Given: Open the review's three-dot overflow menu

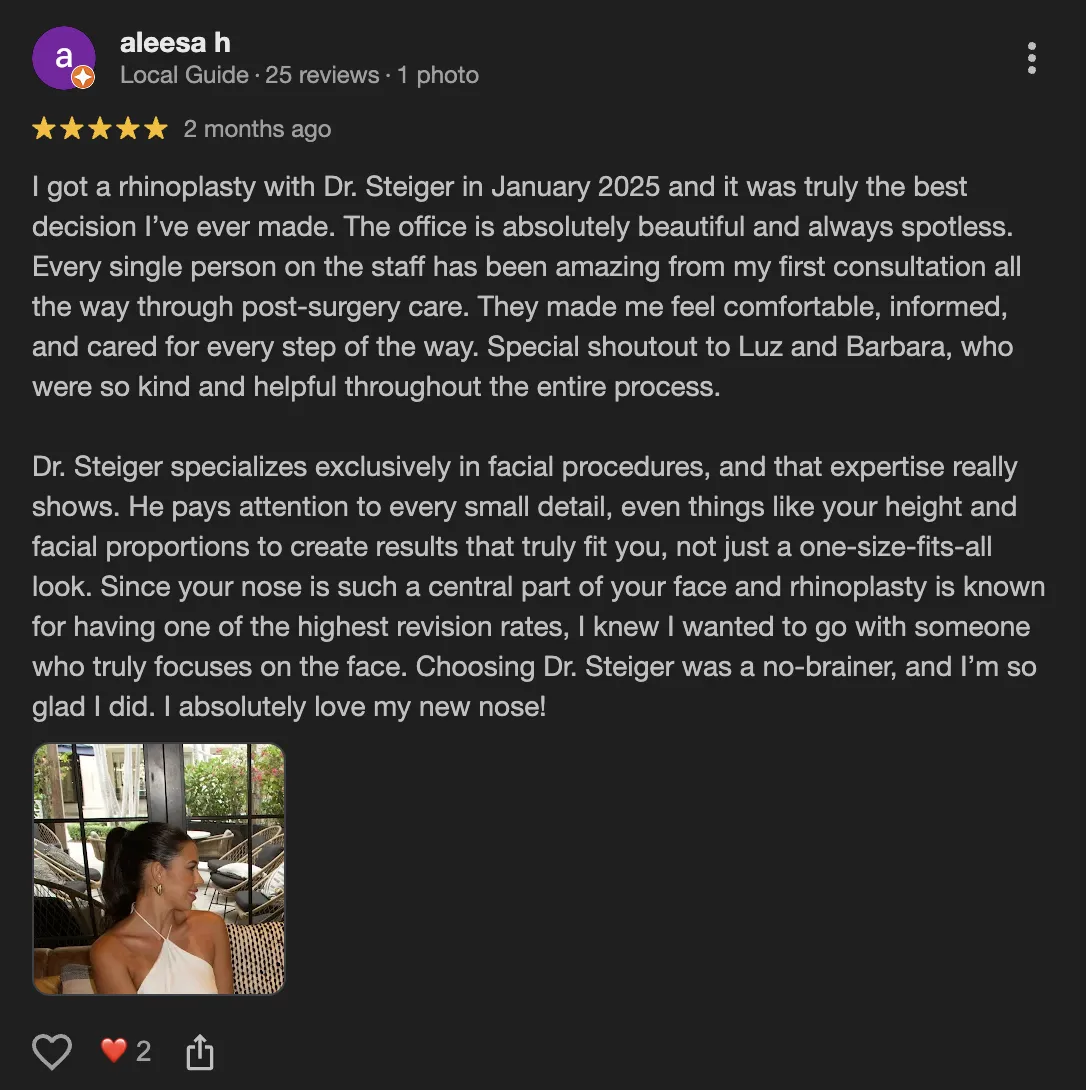Looking at the screenshot, I should coord(1031,59).
